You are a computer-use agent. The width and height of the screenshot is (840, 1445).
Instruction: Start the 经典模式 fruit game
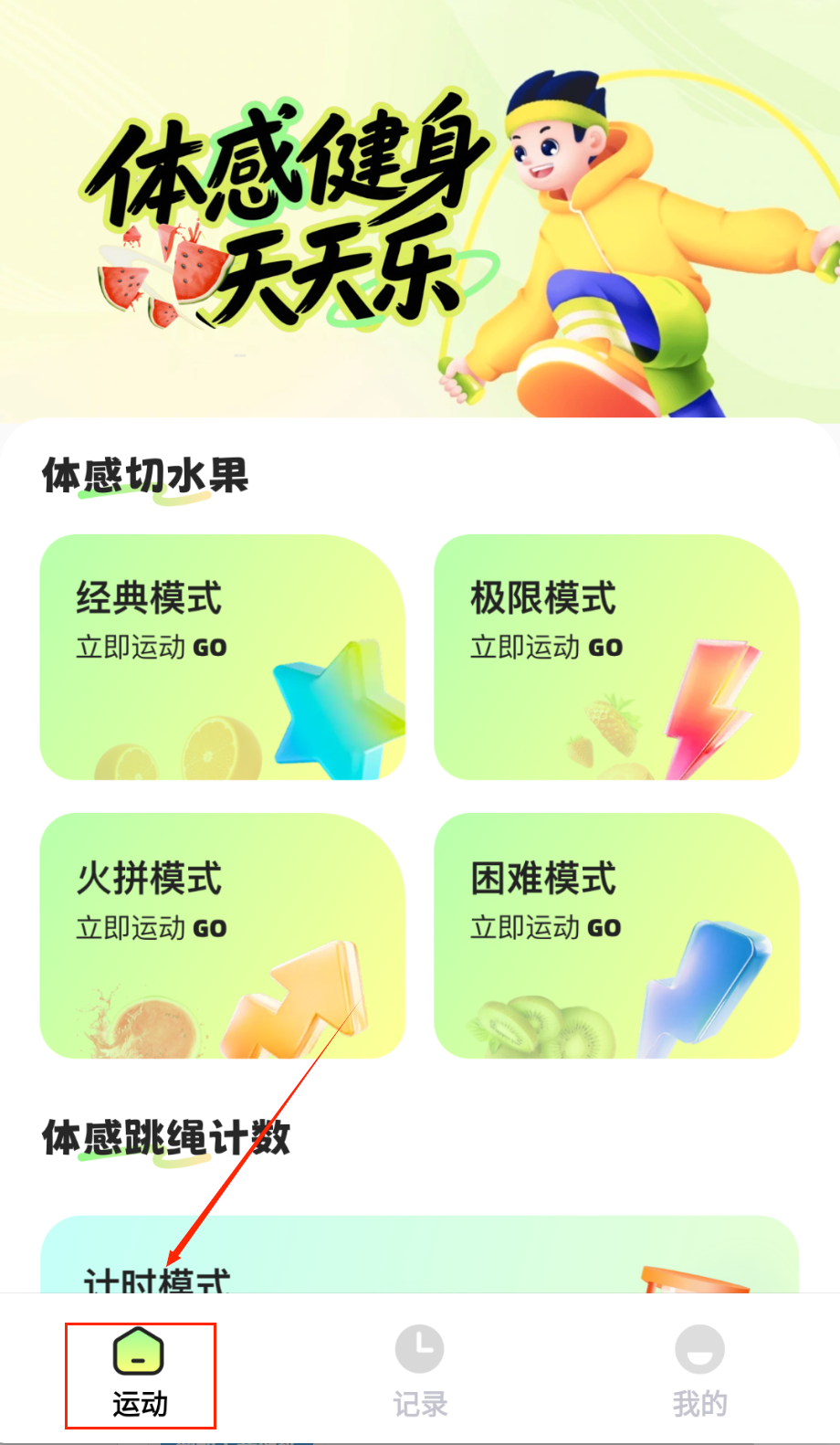point(222,657)
